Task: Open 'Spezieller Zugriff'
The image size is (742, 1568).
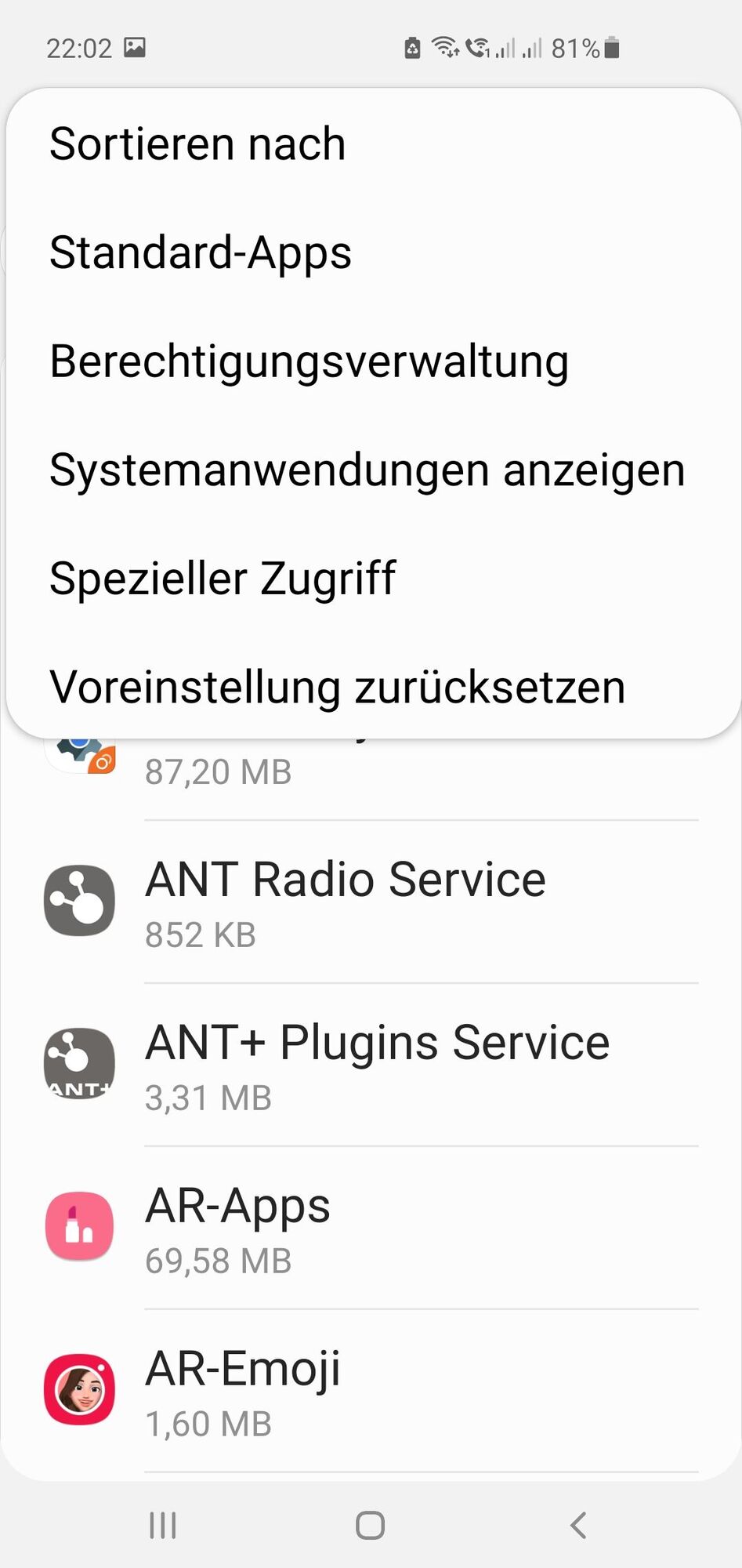Action: coord(223,579)
